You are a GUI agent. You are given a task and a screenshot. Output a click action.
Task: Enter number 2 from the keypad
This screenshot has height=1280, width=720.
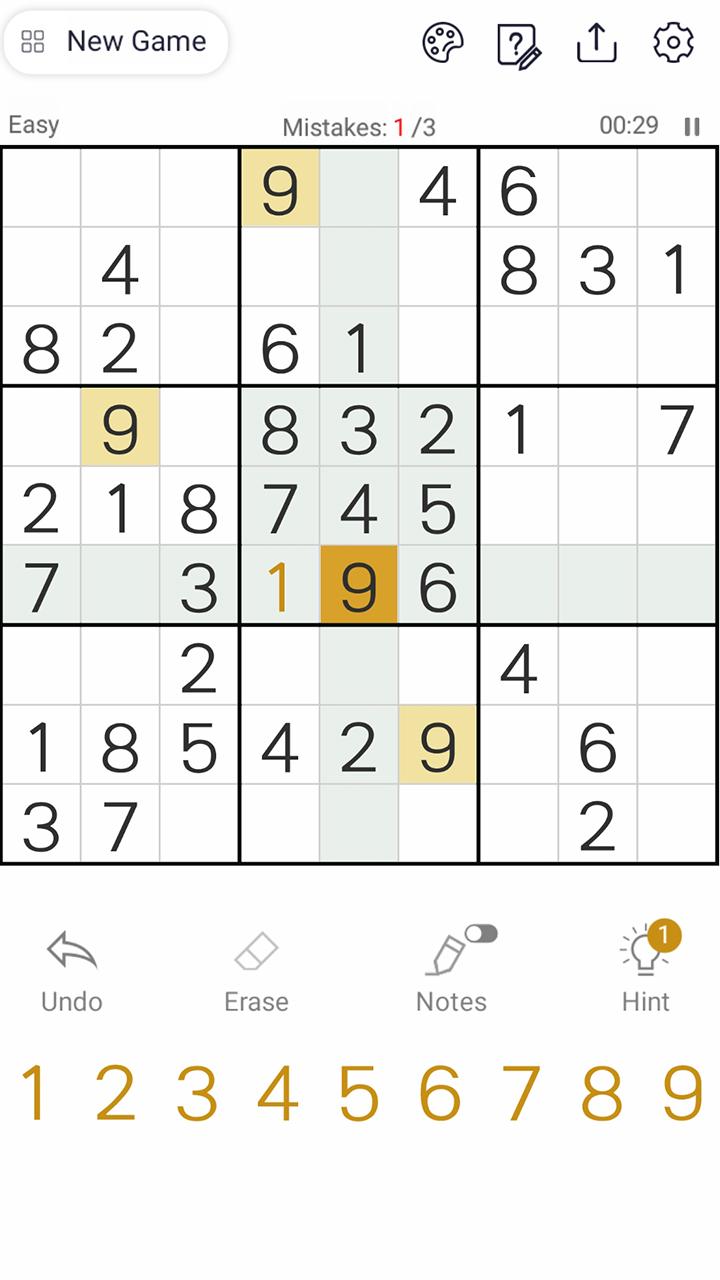115,1093
